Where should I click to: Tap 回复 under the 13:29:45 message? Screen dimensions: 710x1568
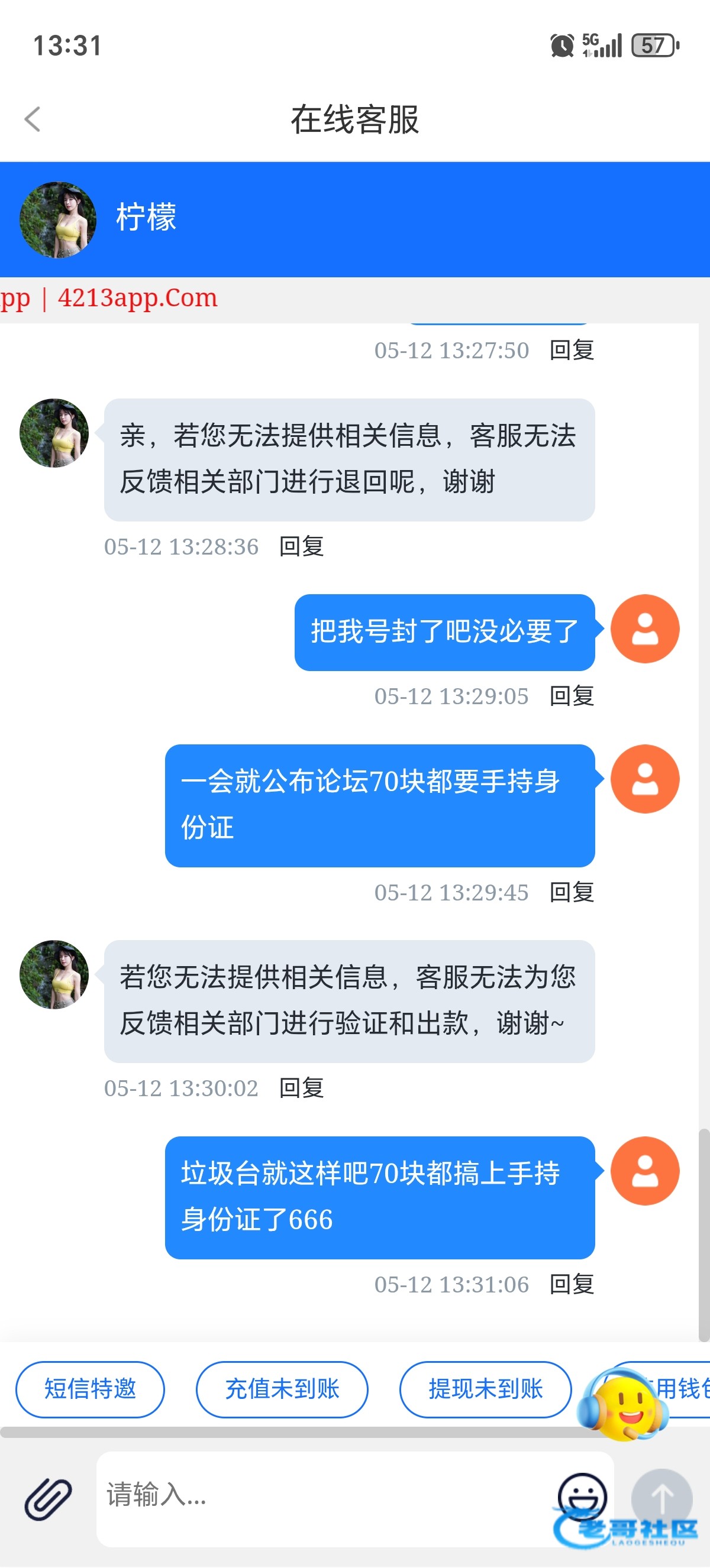[572, 892]
